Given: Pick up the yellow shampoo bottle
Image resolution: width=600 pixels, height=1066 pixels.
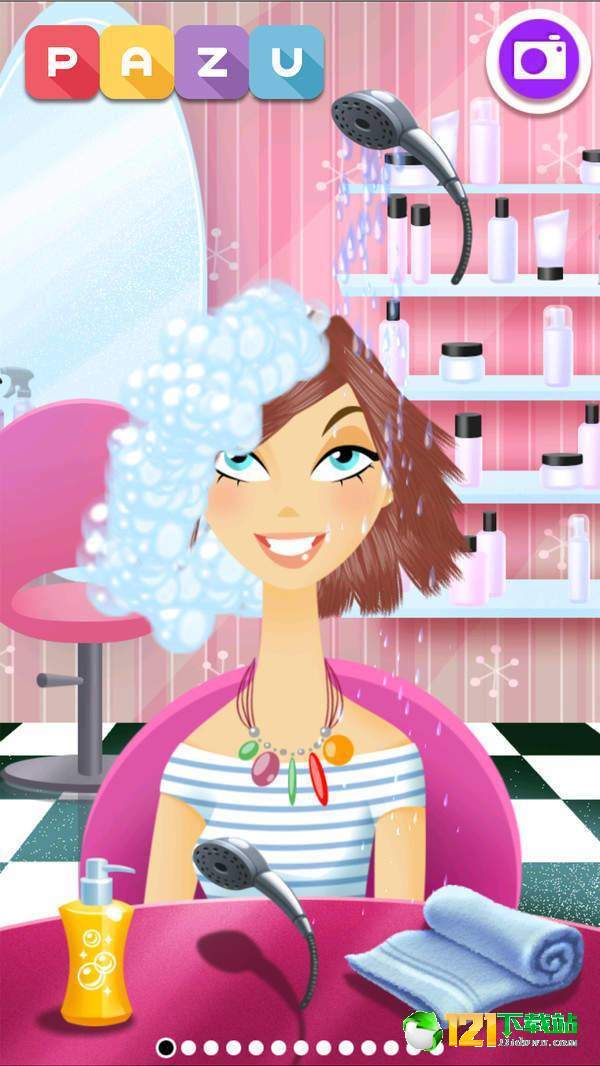Looking at the screenshot, I should [95, 942].
